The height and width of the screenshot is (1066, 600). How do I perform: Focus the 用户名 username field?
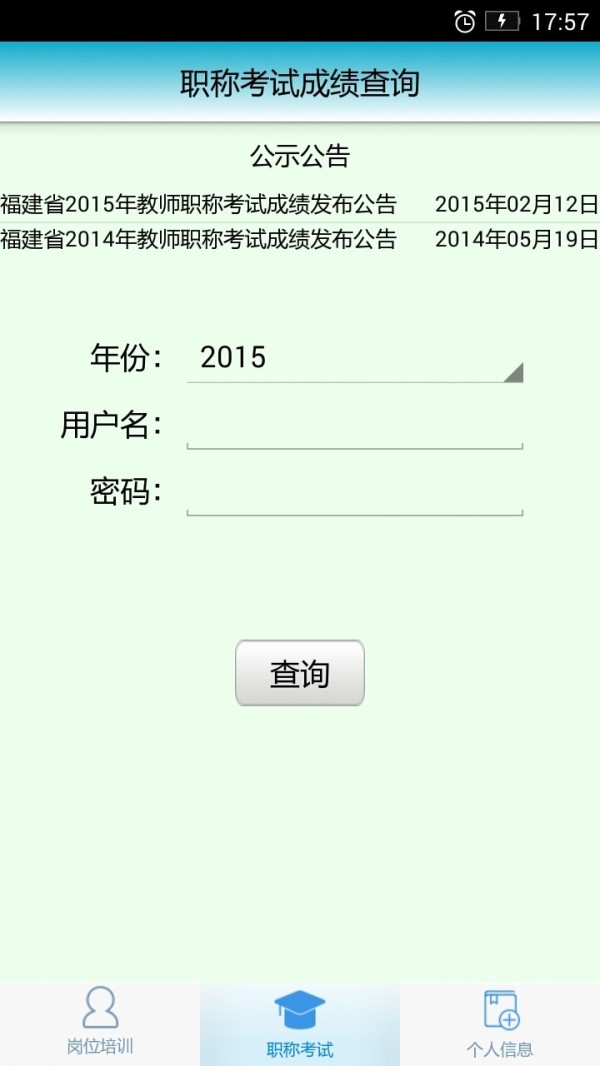[355, 426]
